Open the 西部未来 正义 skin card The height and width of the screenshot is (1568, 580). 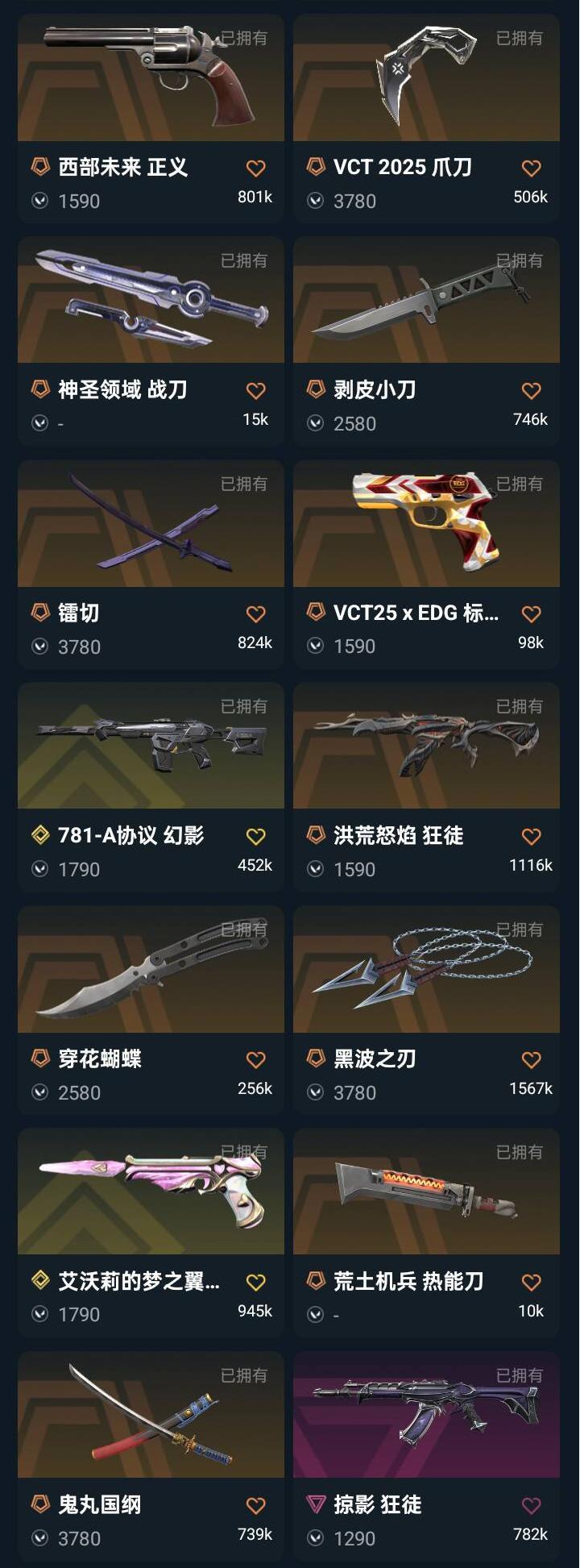coord(151,118)
